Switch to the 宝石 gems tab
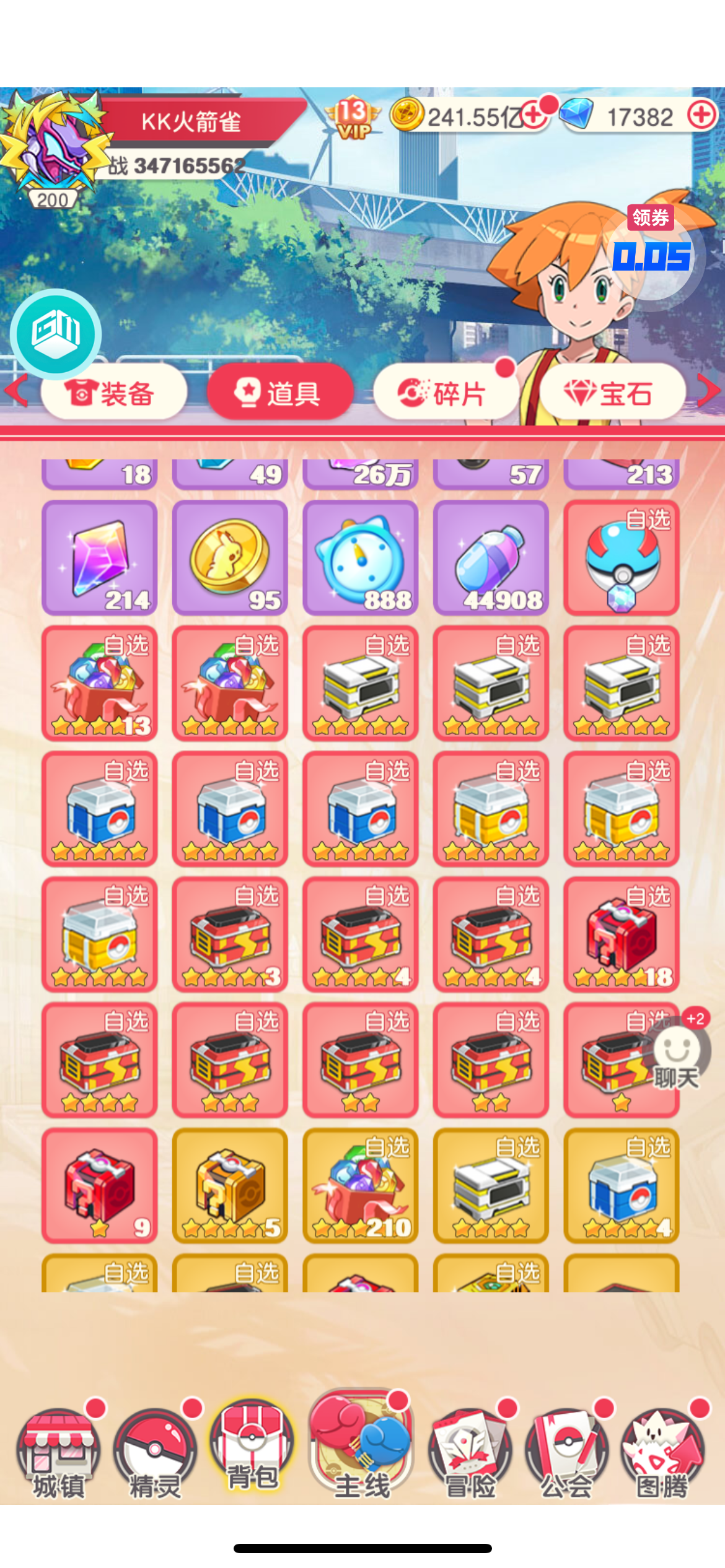725x1568 pixels. click(x=612, y=393)
